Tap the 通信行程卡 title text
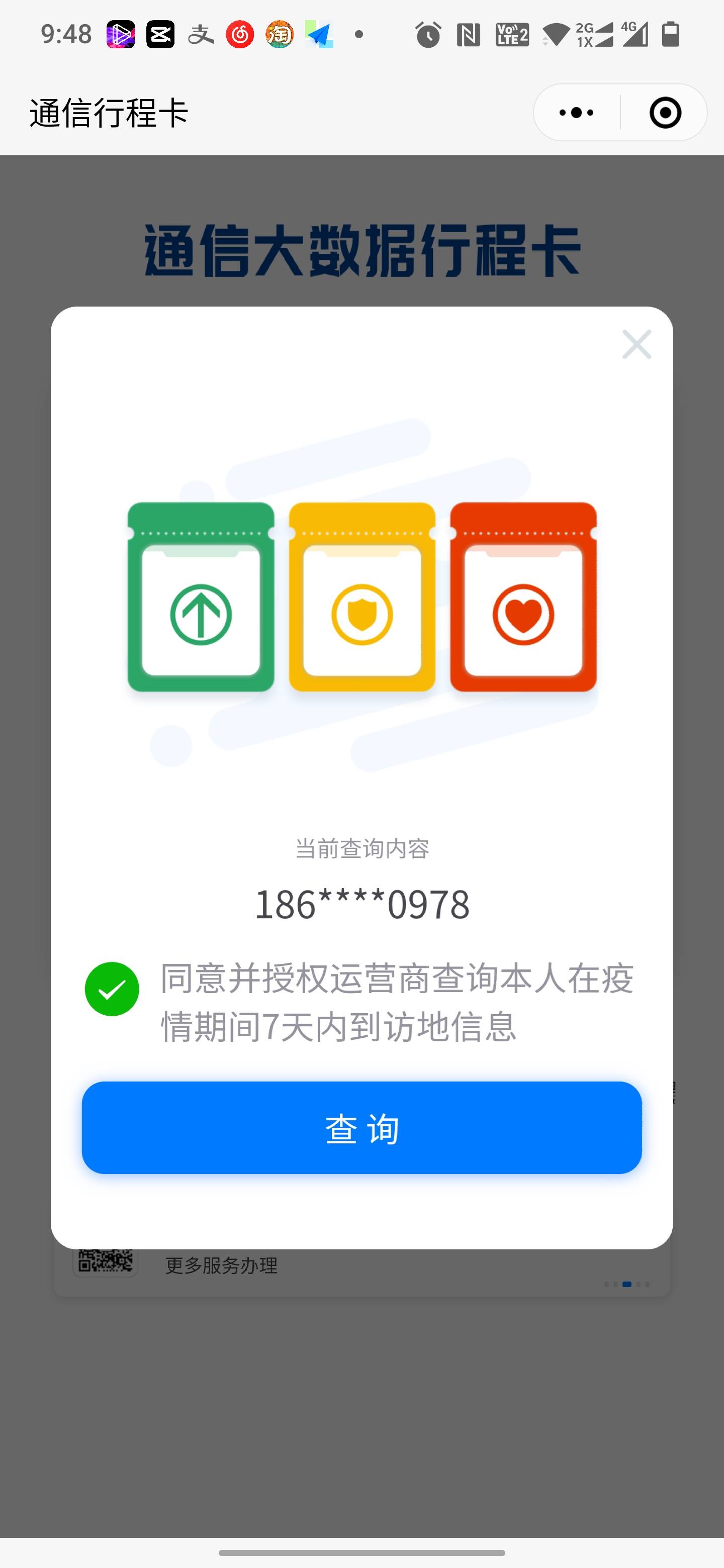This screenshot has height=1568, width=724. 110,112
